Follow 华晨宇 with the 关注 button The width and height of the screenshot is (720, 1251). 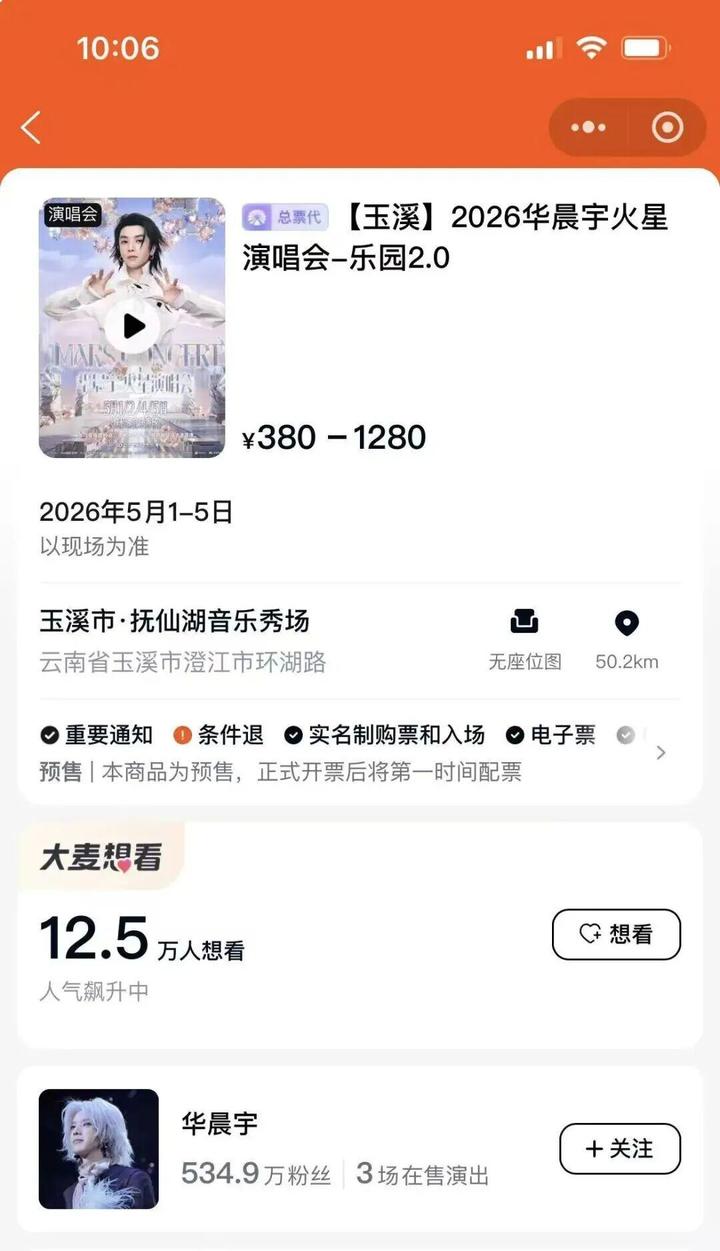click(x=619, y=1148)
